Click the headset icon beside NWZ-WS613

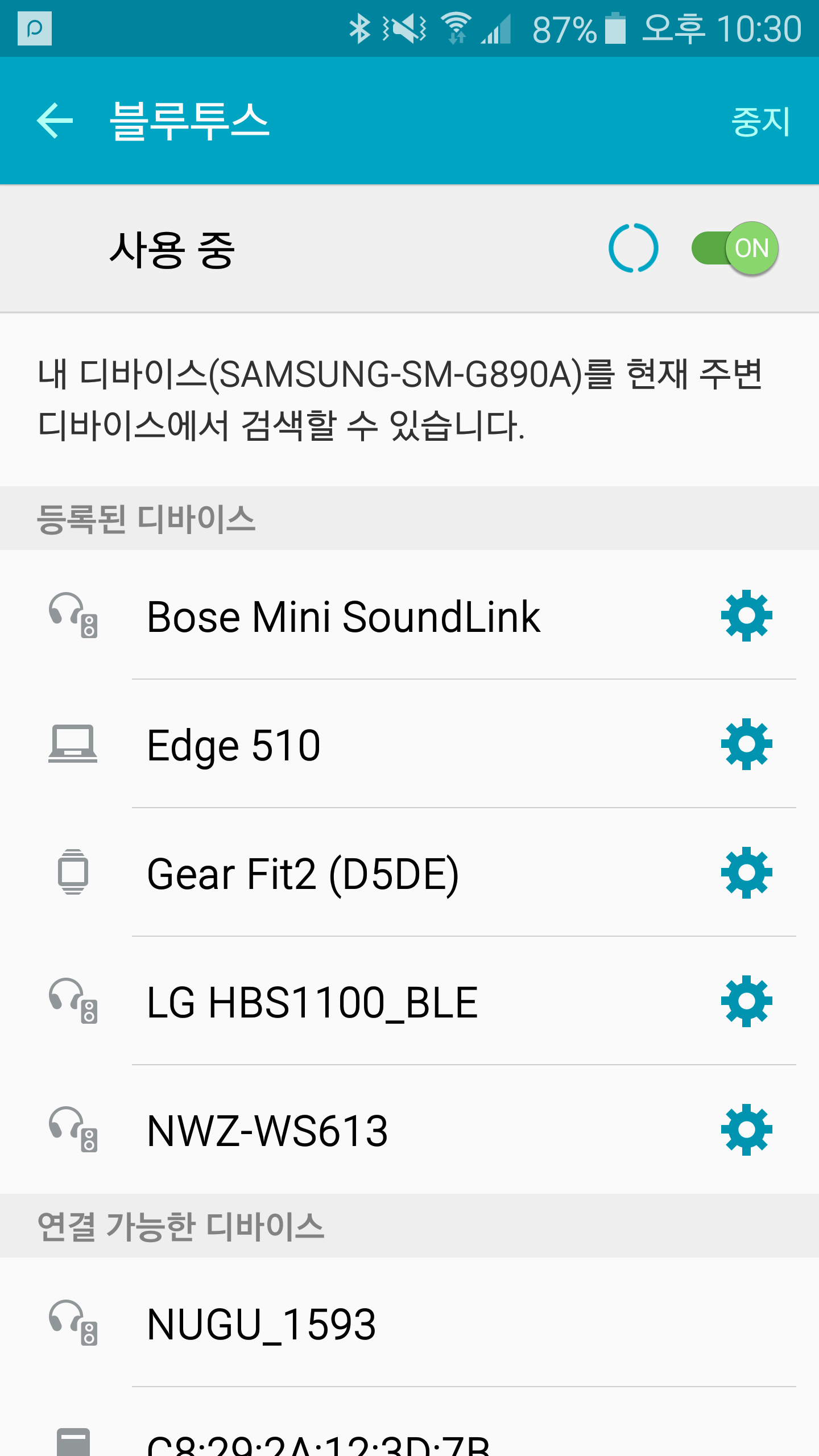74,1129
